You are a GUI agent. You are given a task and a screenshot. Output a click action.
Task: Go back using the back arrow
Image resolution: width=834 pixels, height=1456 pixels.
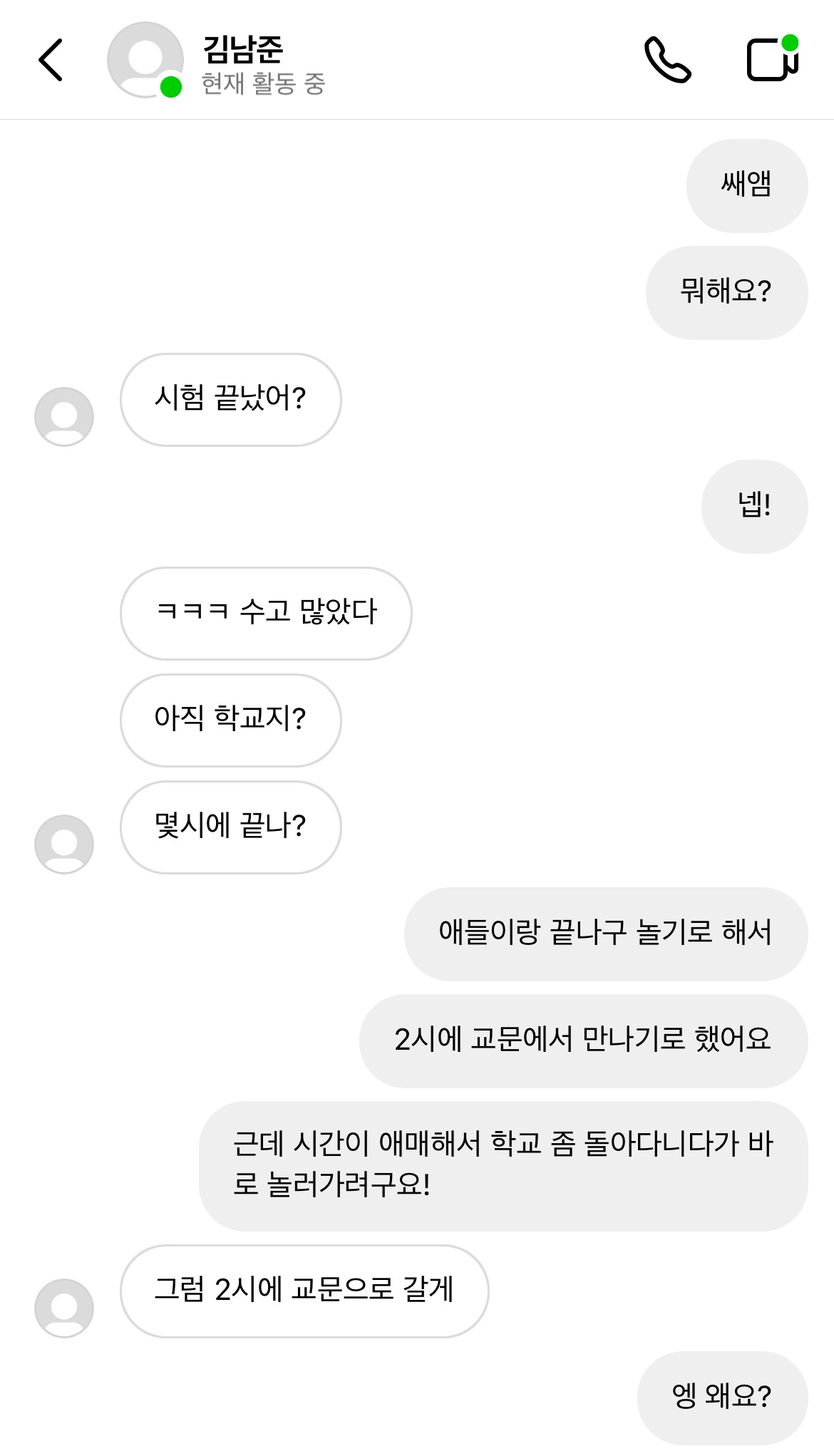coord(51,60)
